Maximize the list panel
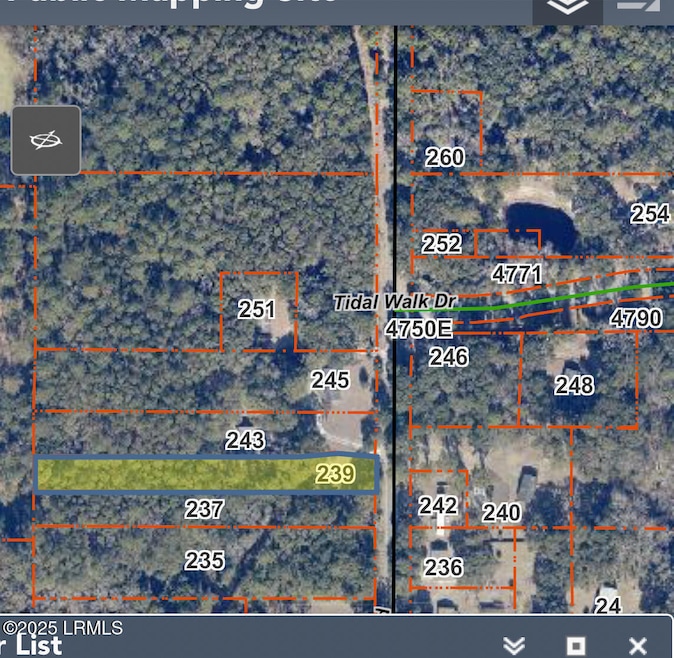 point(576,645)
